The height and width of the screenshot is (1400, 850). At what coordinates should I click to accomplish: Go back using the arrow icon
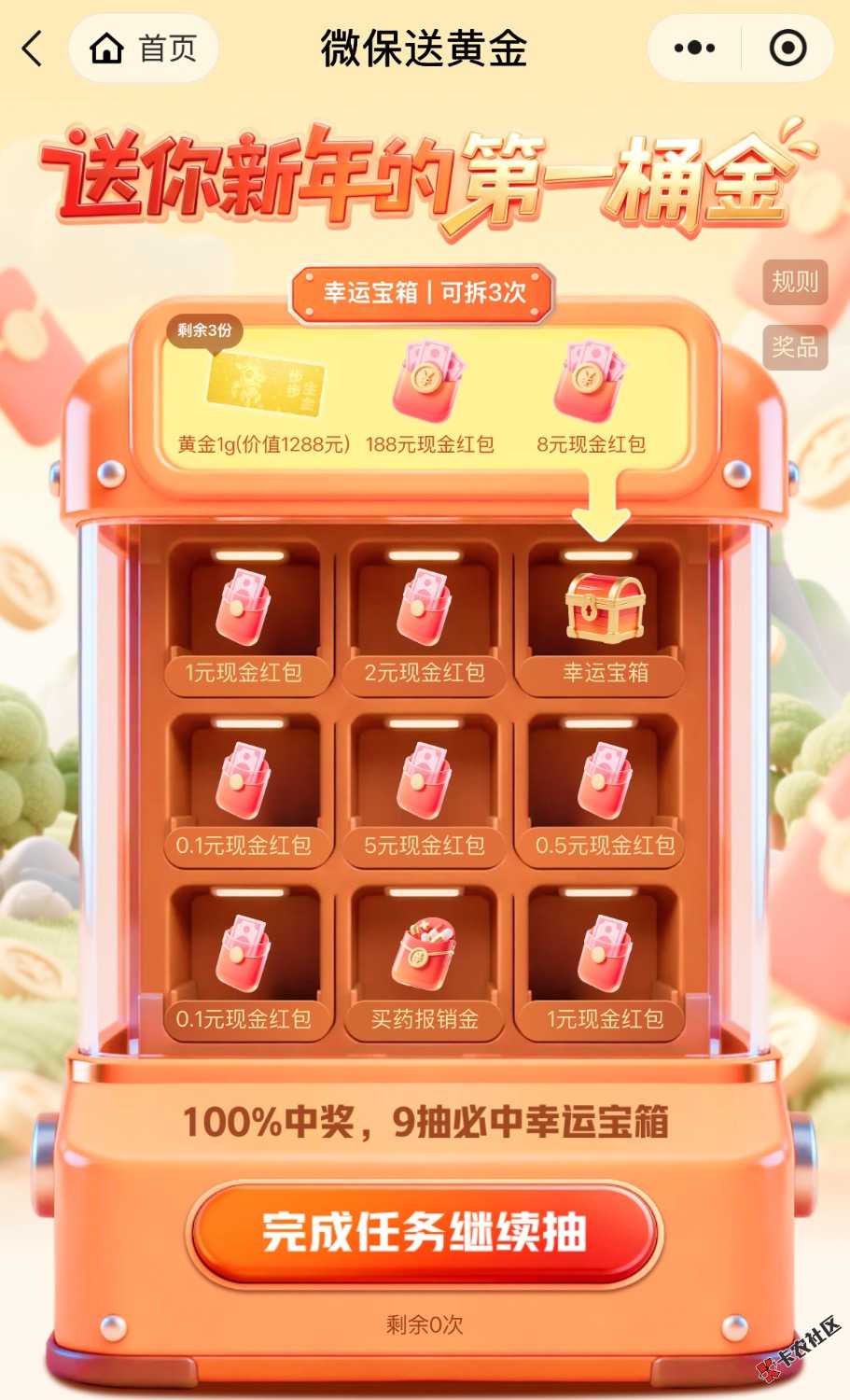point(33,49)
